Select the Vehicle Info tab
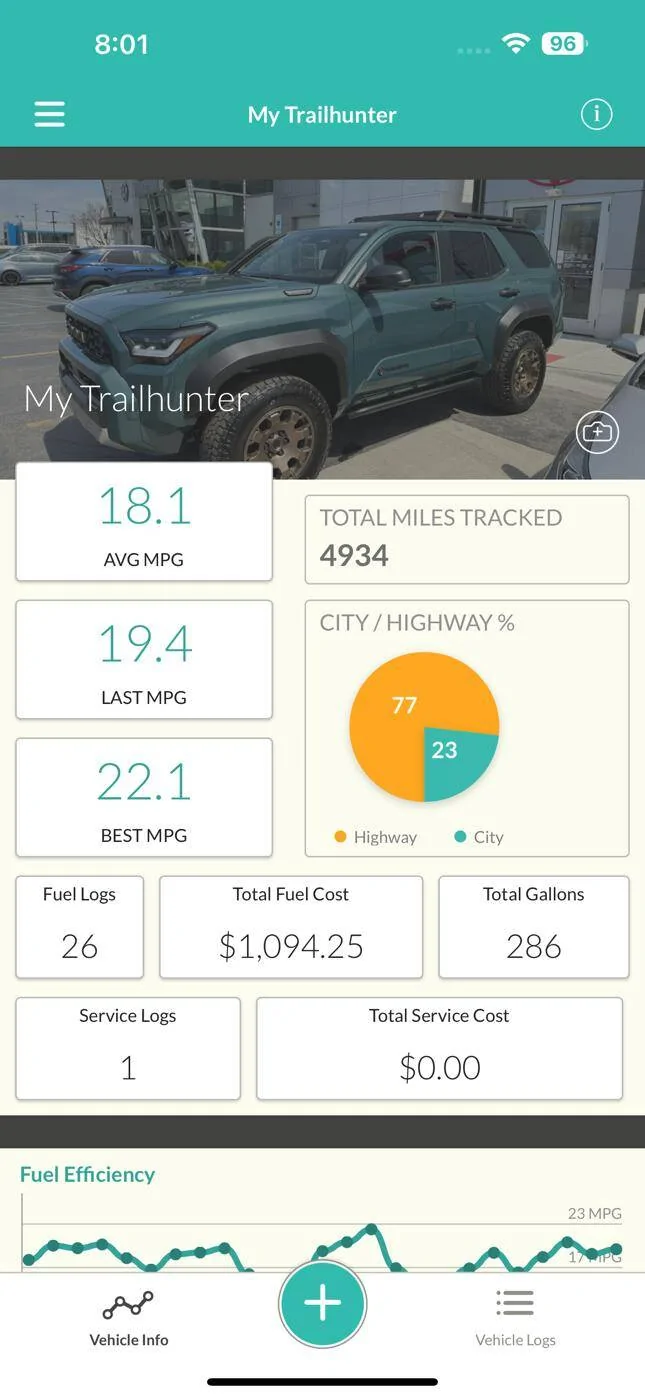 point(129,1318)
